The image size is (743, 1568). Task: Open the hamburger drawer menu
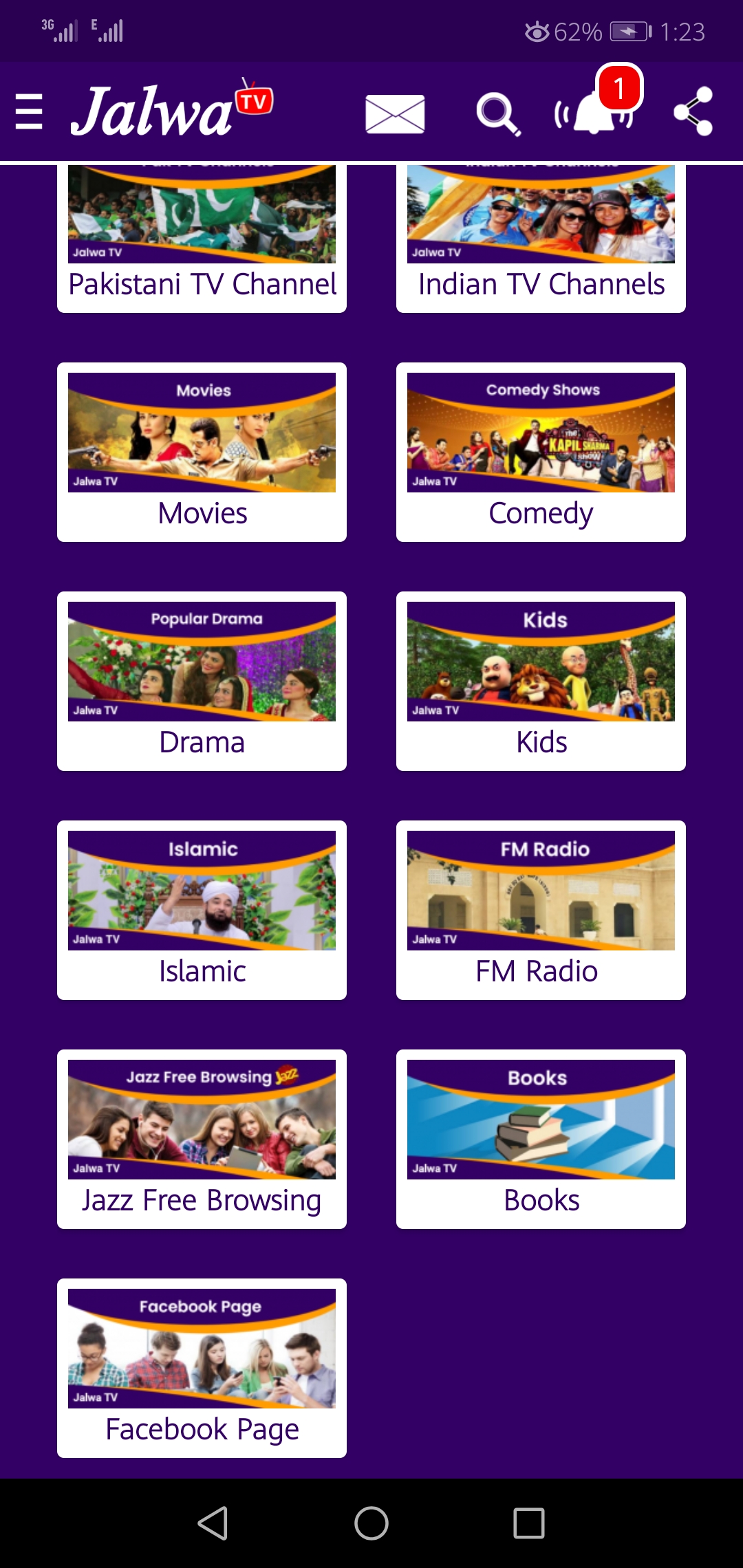coord(29,112)
